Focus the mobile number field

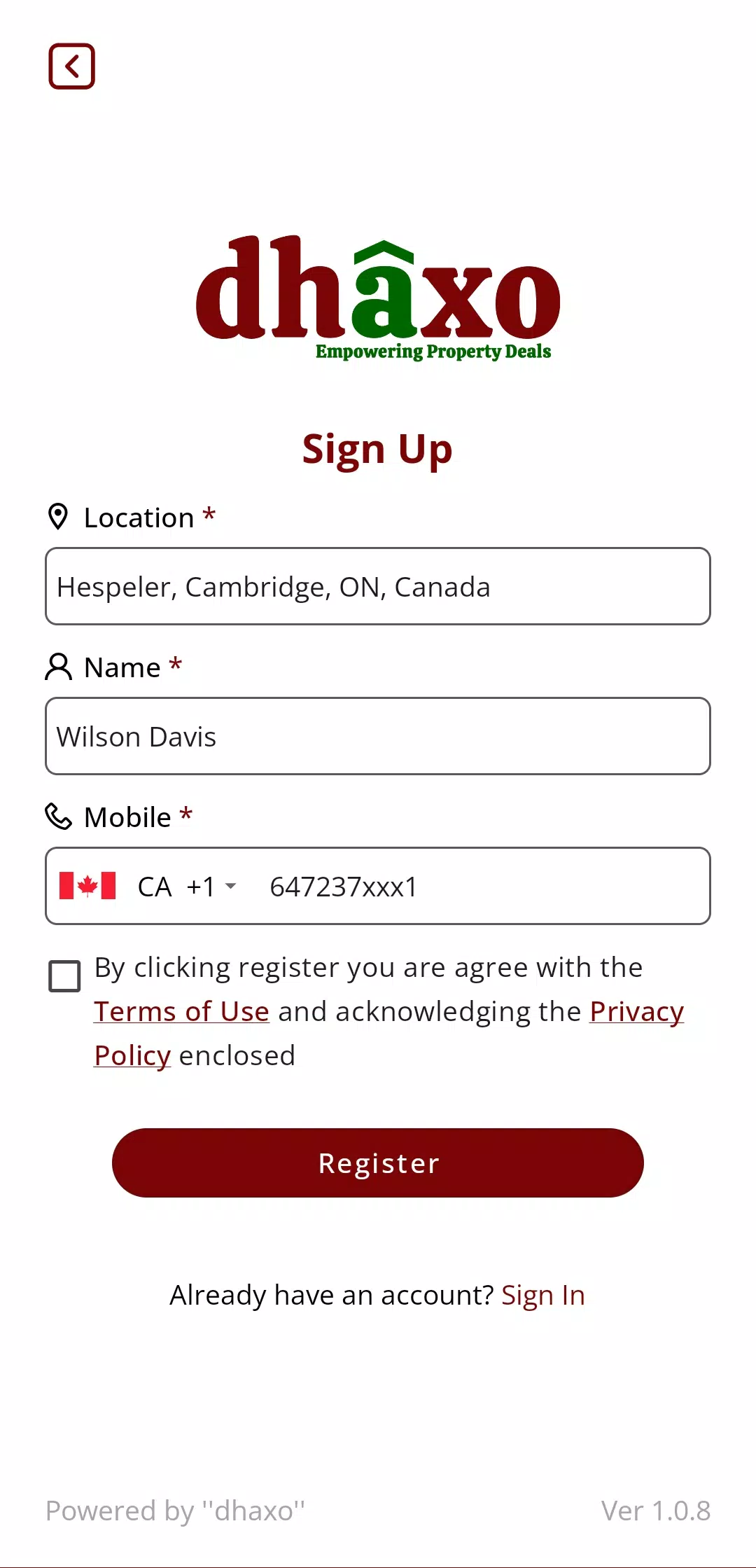pyautogui.click(x=476, y=887)
